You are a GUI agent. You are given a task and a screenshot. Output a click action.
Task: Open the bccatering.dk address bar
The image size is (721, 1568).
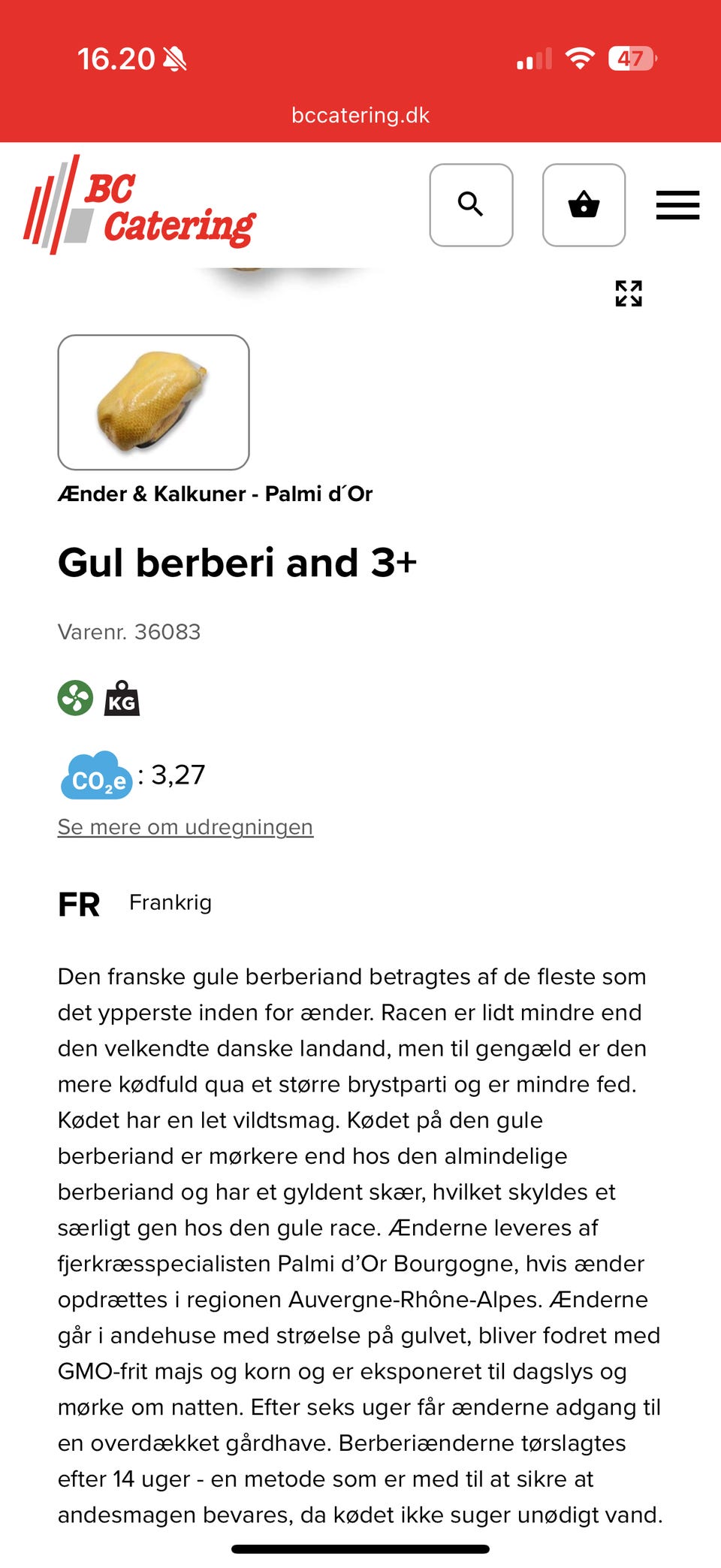coord(360,114)
